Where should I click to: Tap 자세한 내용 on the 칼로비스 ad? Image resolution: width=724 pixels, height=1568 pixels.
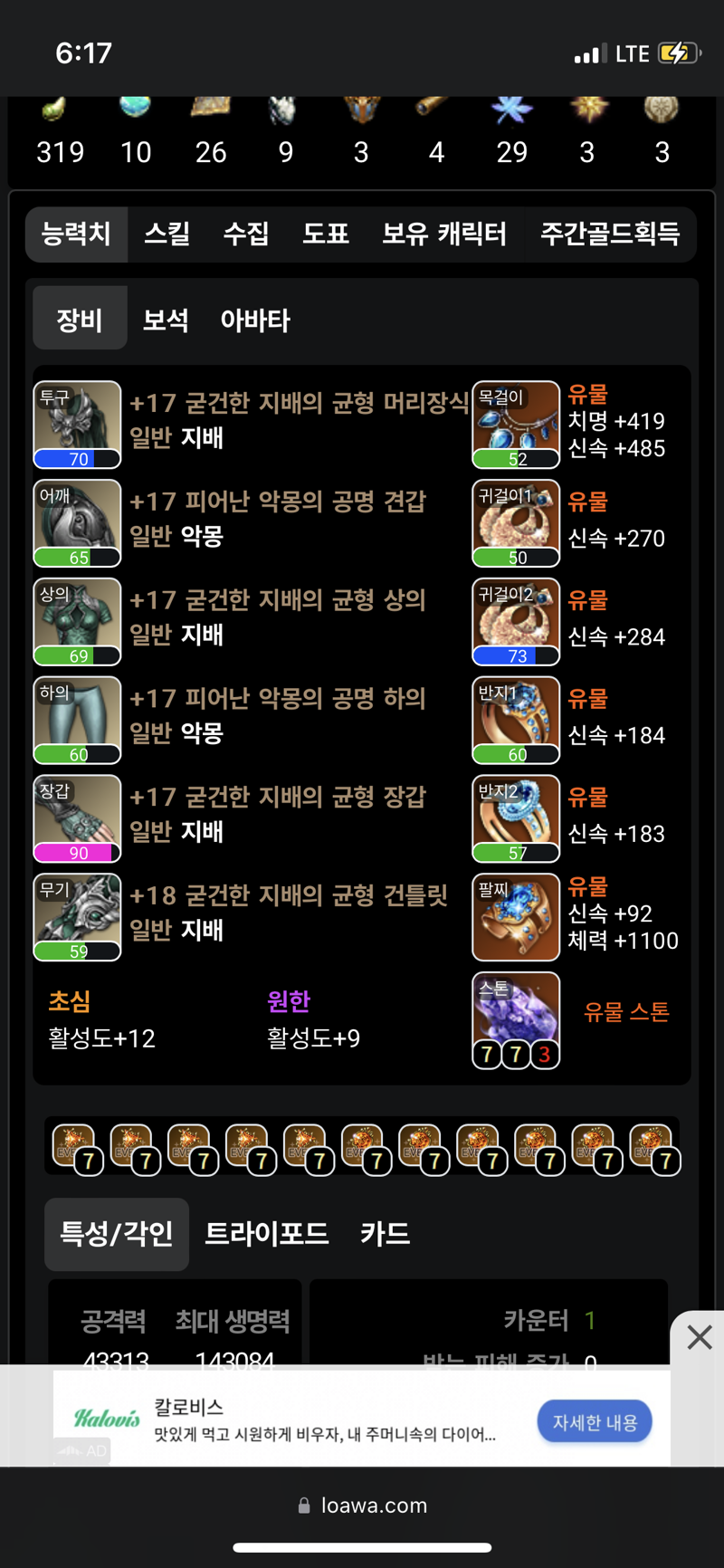point(595,1422)
